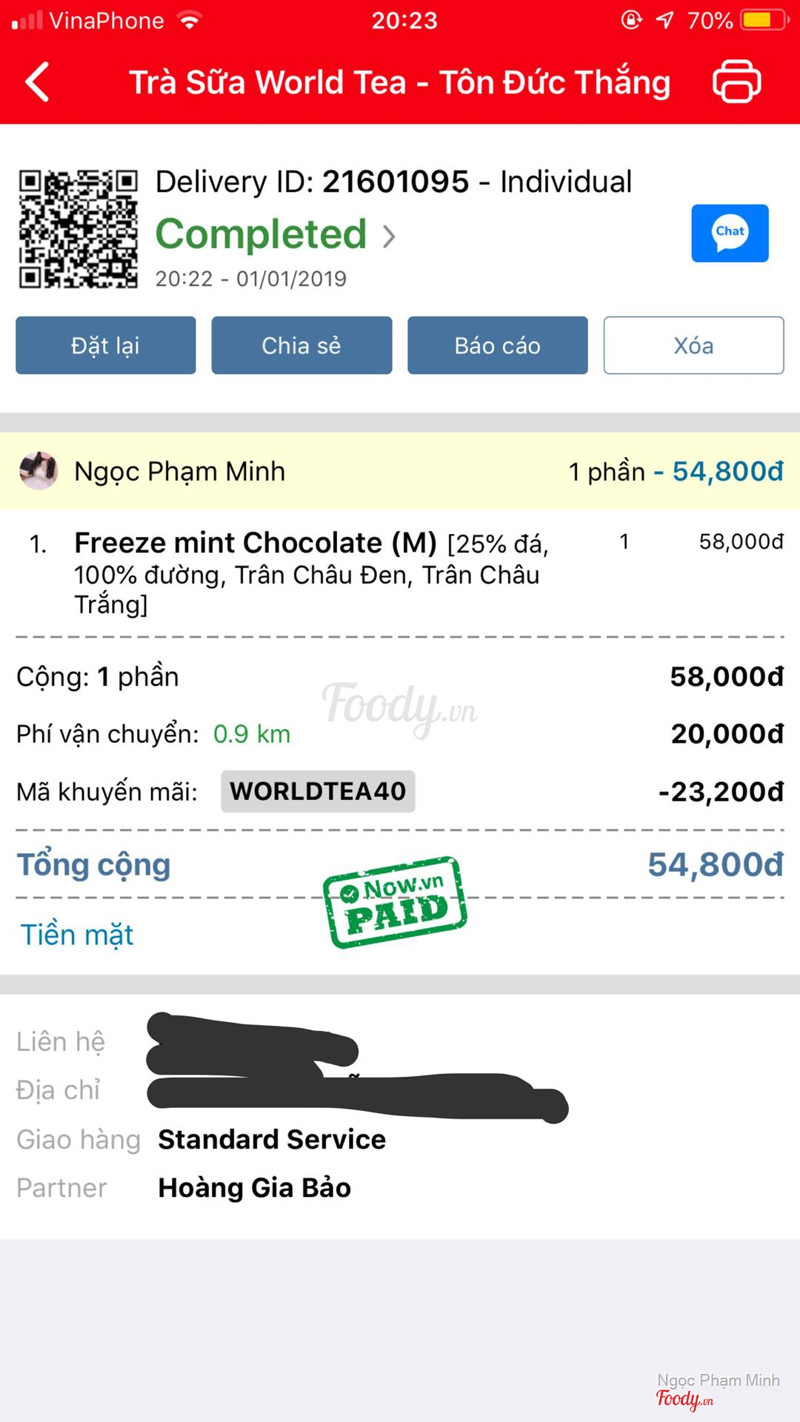Reorder with the Đặt lại button

[x=106, y=346]
